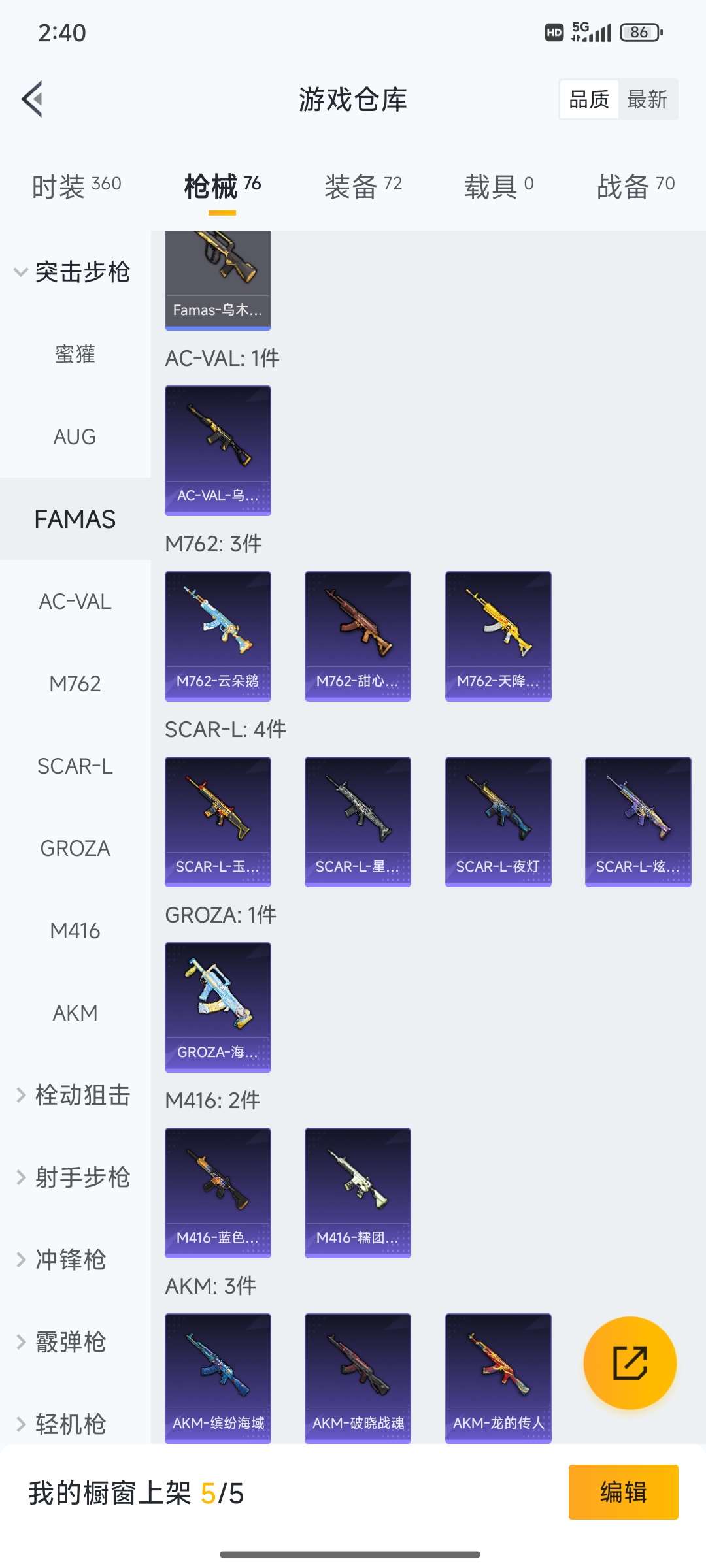Tap the orange floating share button
The height and width of the screenshot is (1568, 706).
(x=630, y=1363)
